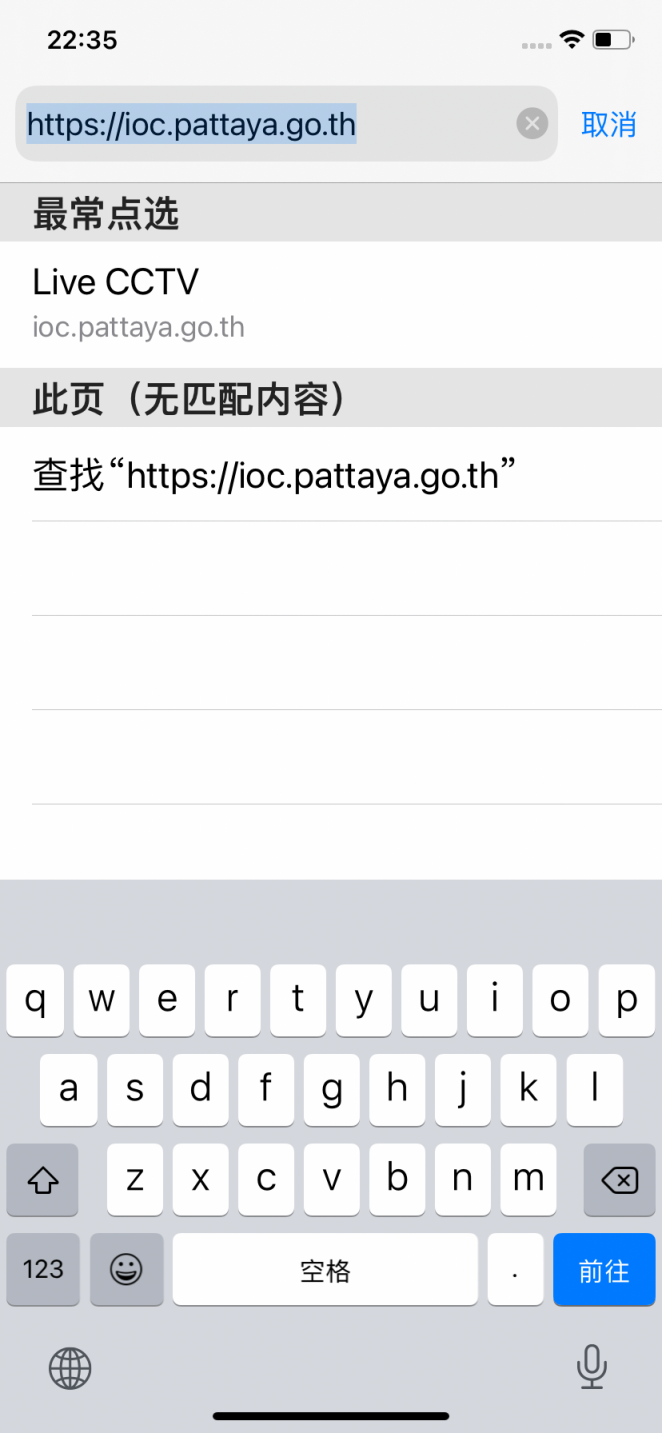Switch to the 123 numeric keyboard

tap(43, 1270)
